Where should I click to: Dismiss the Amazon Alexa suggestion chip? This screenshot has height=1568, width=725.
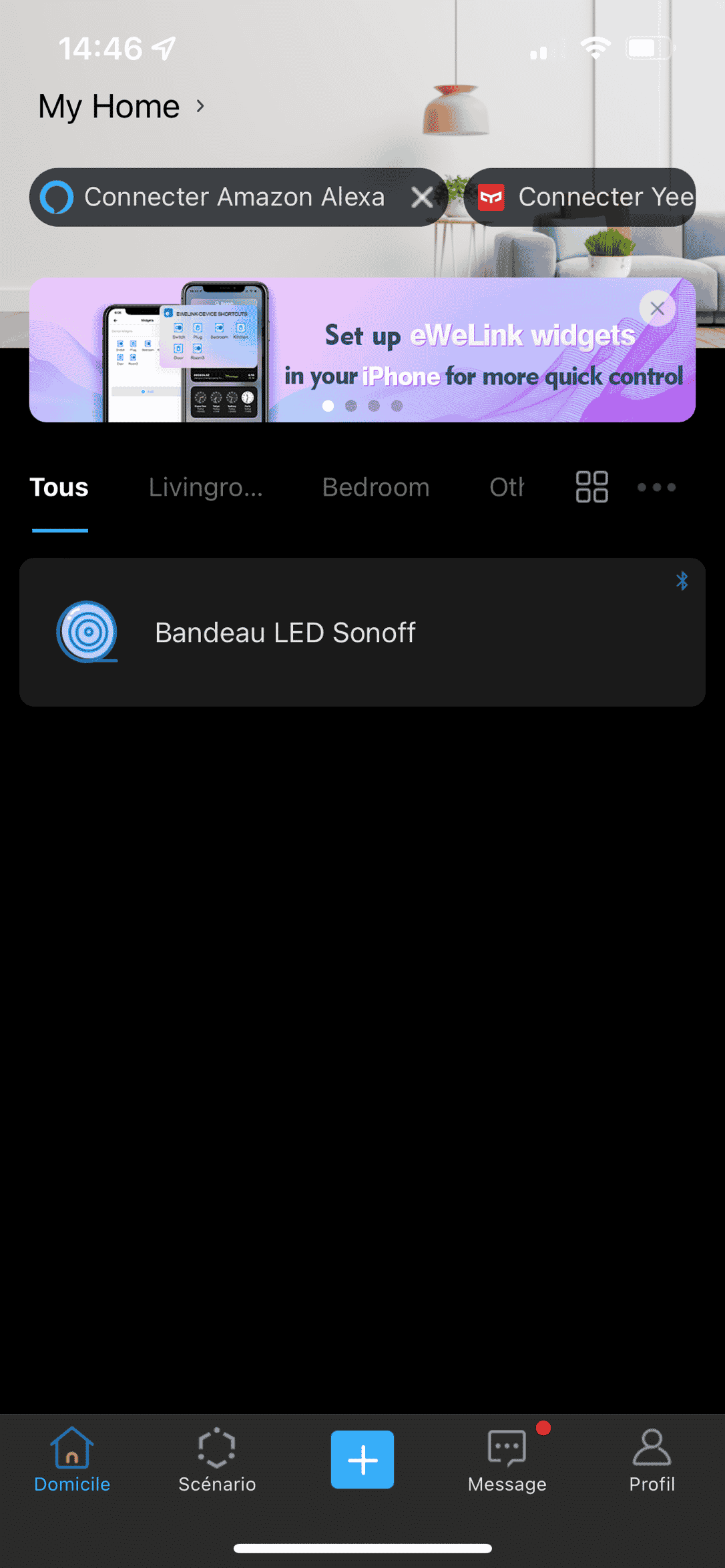422,197
